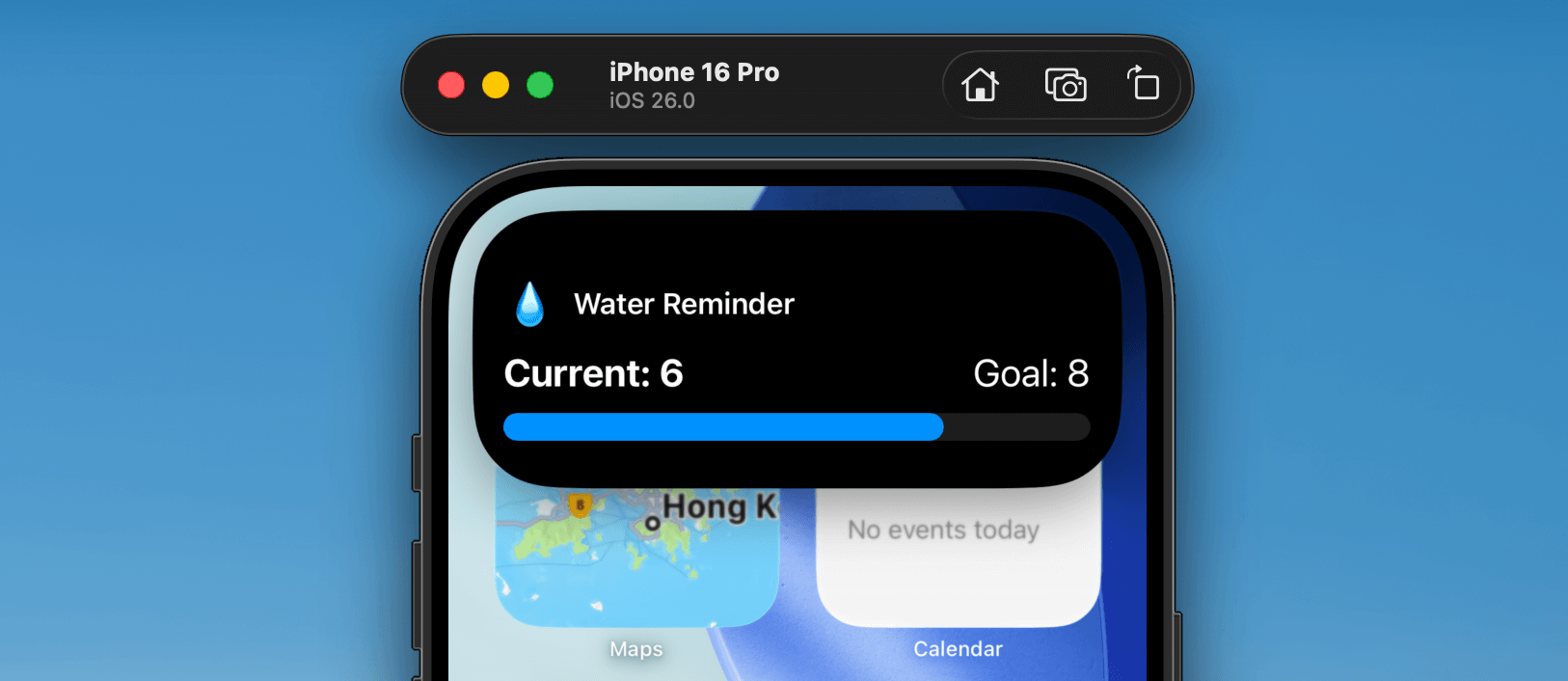This screenshot has width=1568, height=681.
Task: Maximize the simulator with the green button
Action: (x=540, y=85)
